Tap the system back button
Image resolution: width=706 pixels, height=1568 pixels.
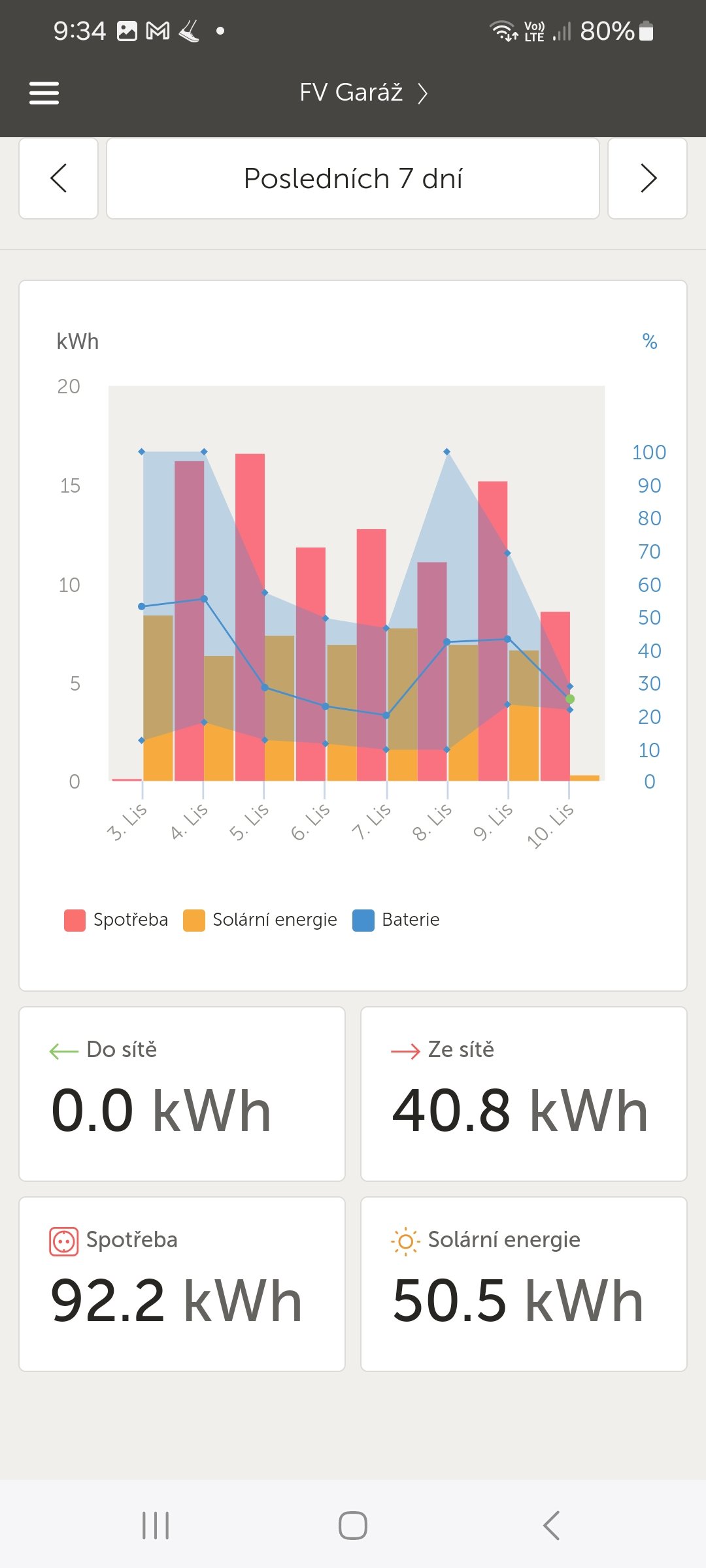(551, 1526)
